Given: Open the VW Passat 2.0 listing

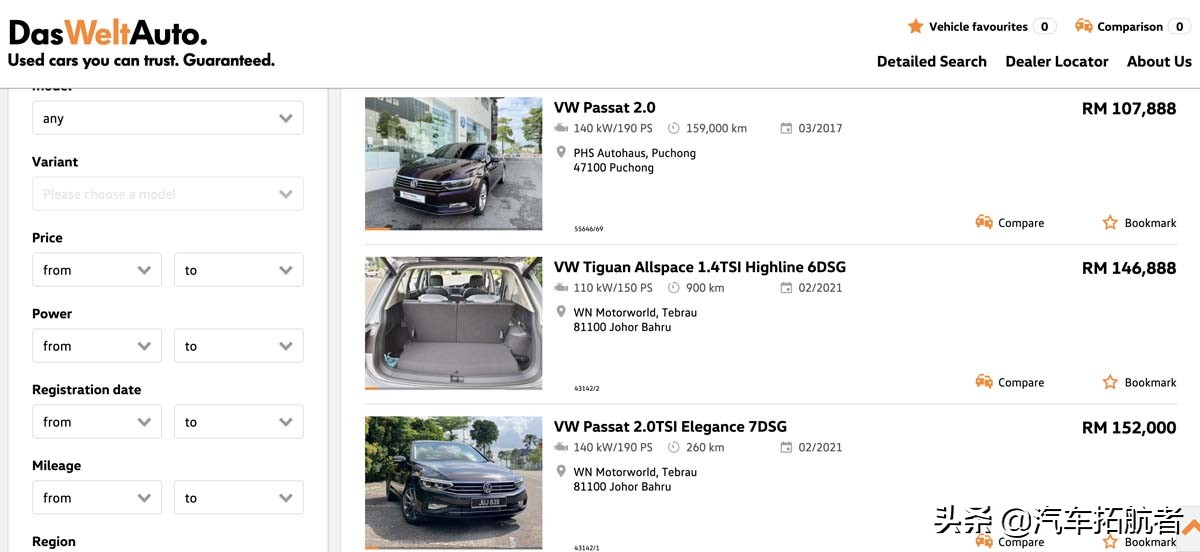Looking at the screenshot, I should tap(605, 108).
